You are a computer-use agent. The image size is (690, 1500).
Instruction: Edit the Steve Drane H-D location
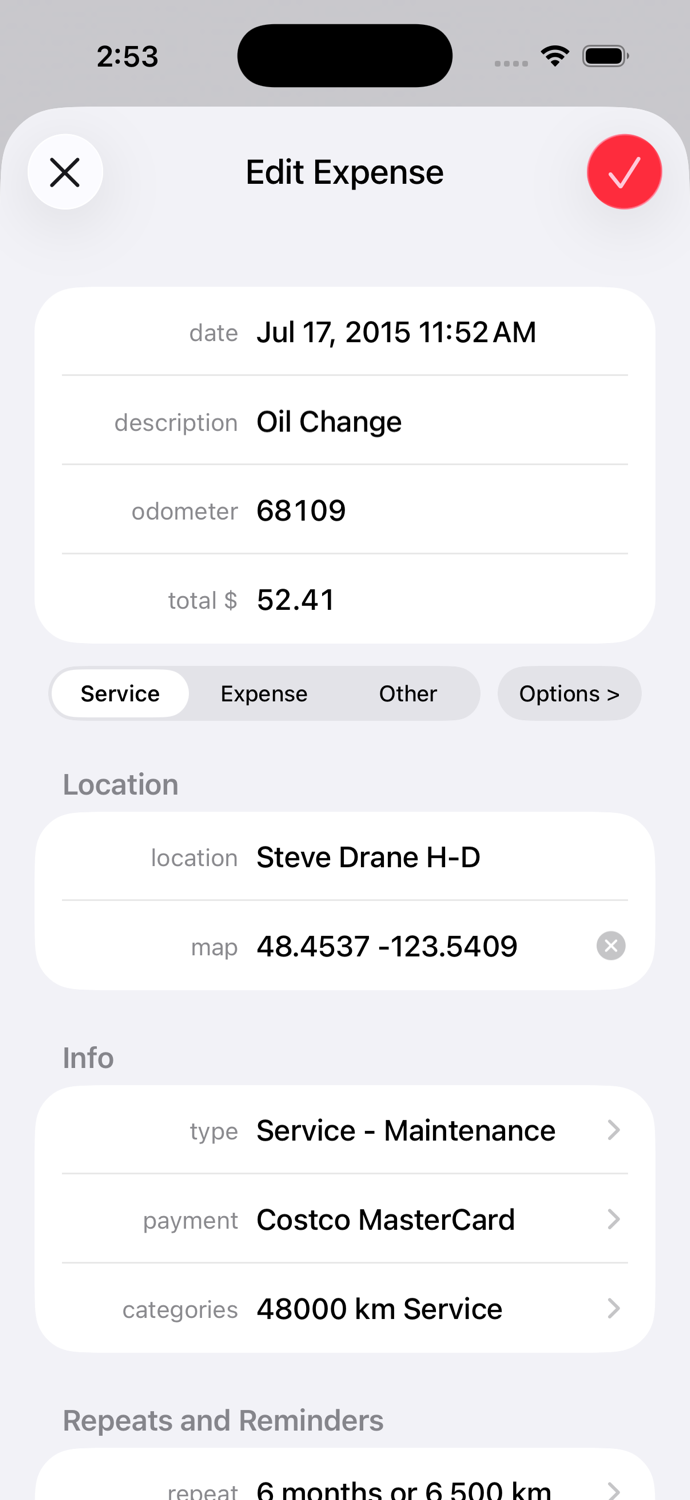pyautogui.click(x=345, y=857)
